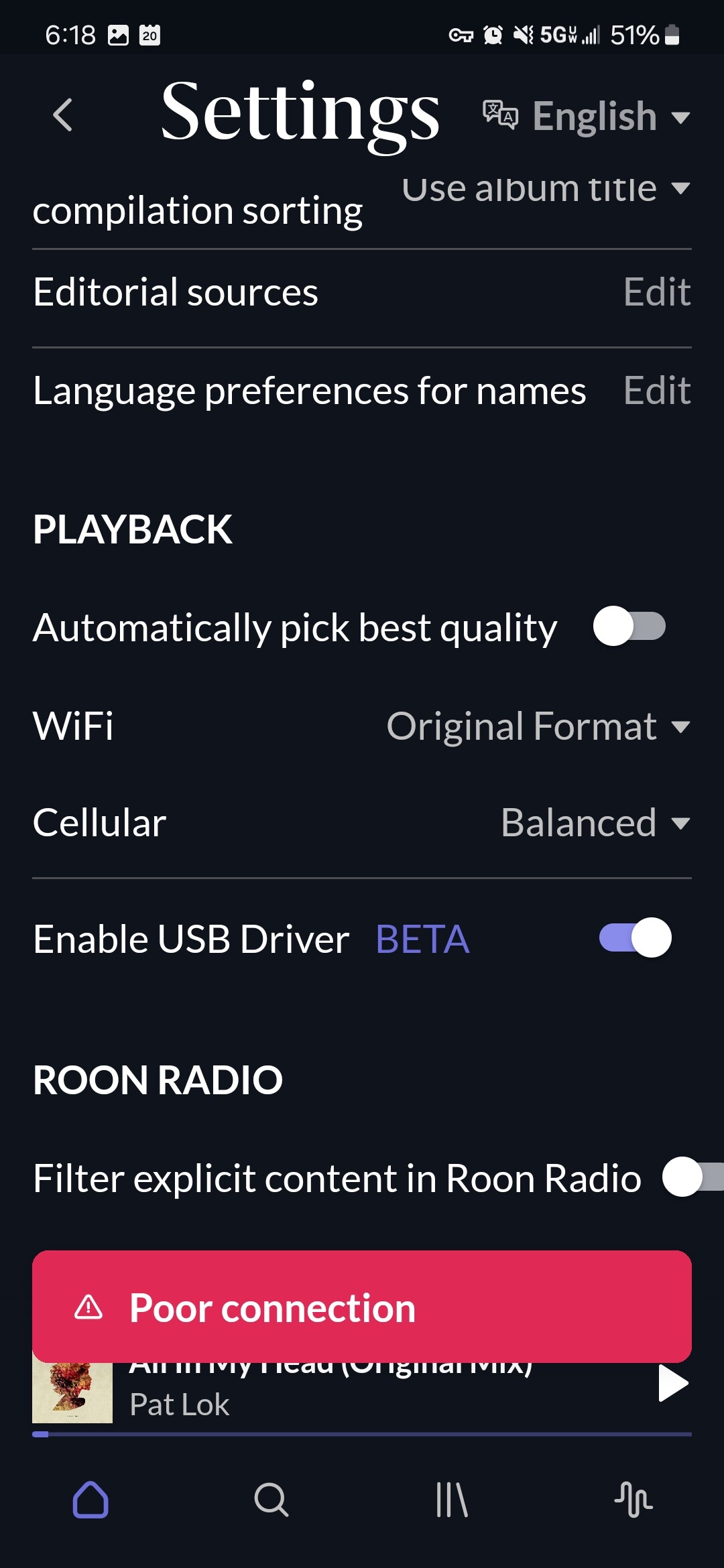Edit Language preferences for names

(657, 390)
